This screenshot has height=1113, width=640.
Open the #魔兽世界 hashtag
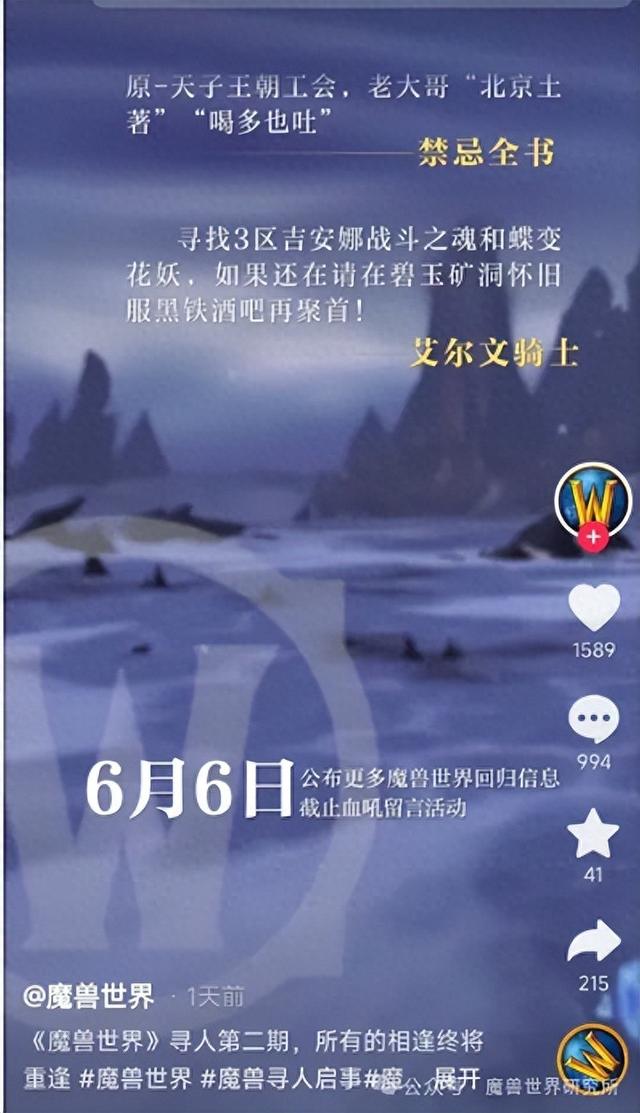click(x=148, y=1079)
